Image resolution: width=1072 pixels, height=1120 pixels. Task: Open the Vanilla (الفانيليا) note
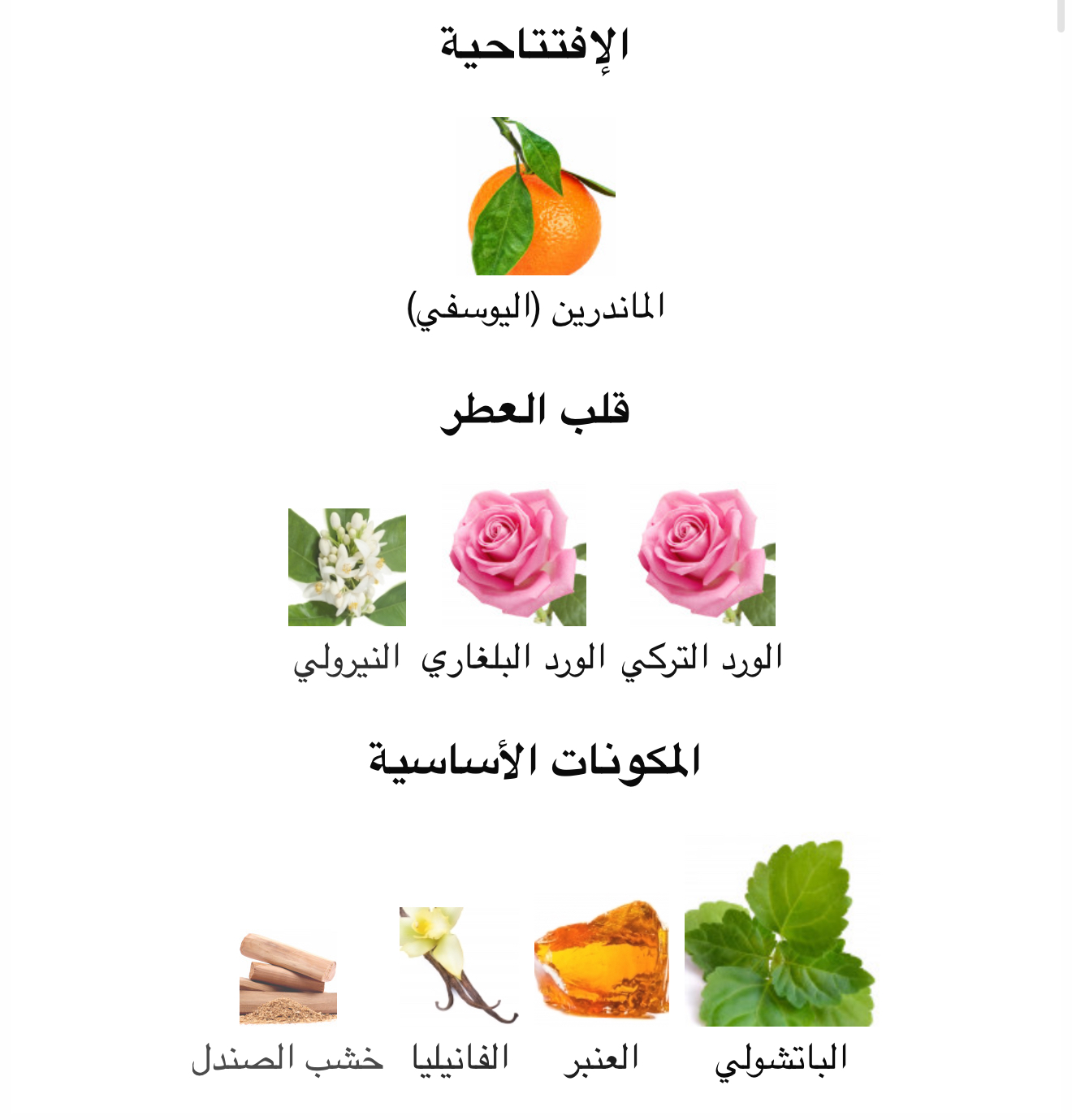click(459, 965)
